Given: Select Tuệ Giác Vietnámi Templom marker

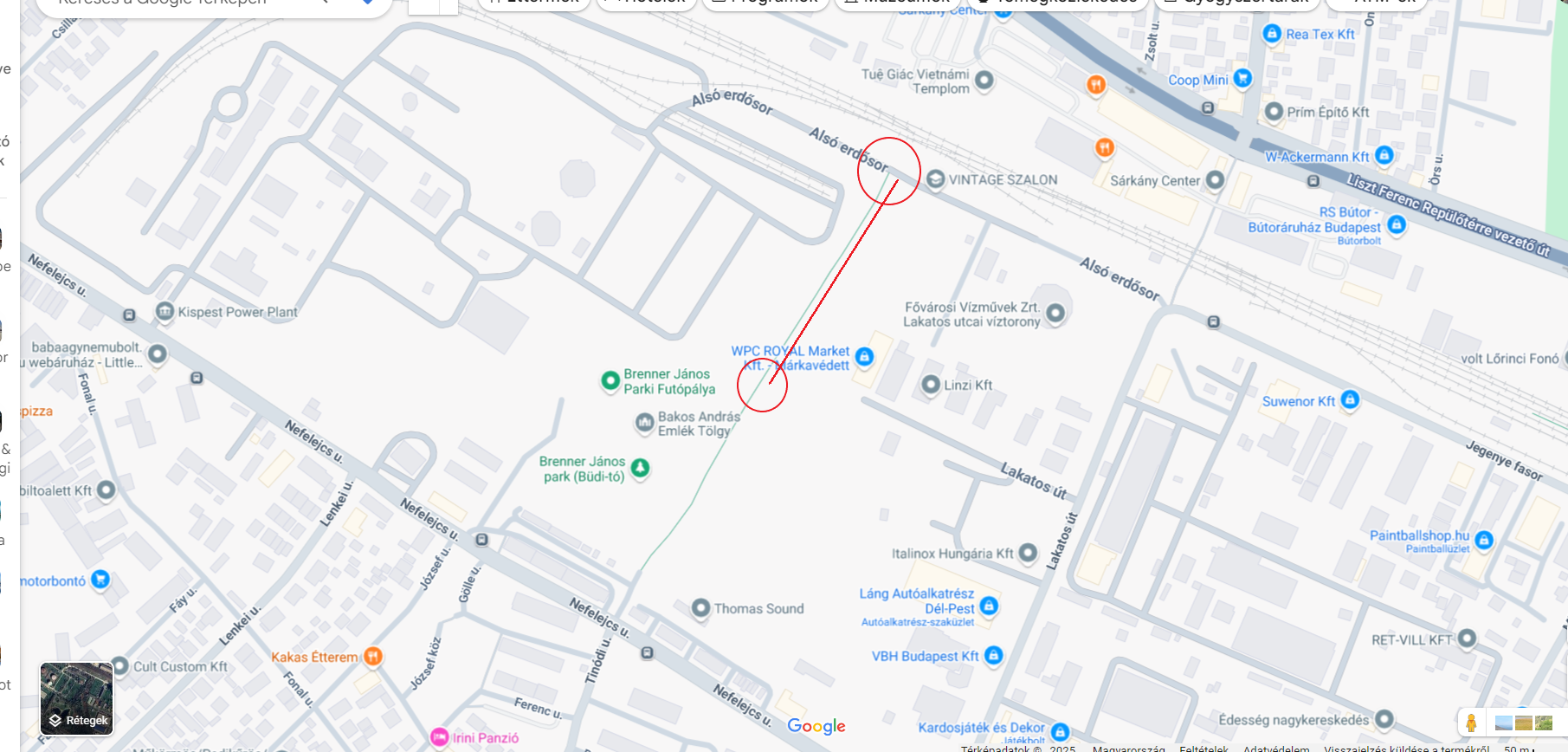Looking at the screenshot, I should point(984,81).
